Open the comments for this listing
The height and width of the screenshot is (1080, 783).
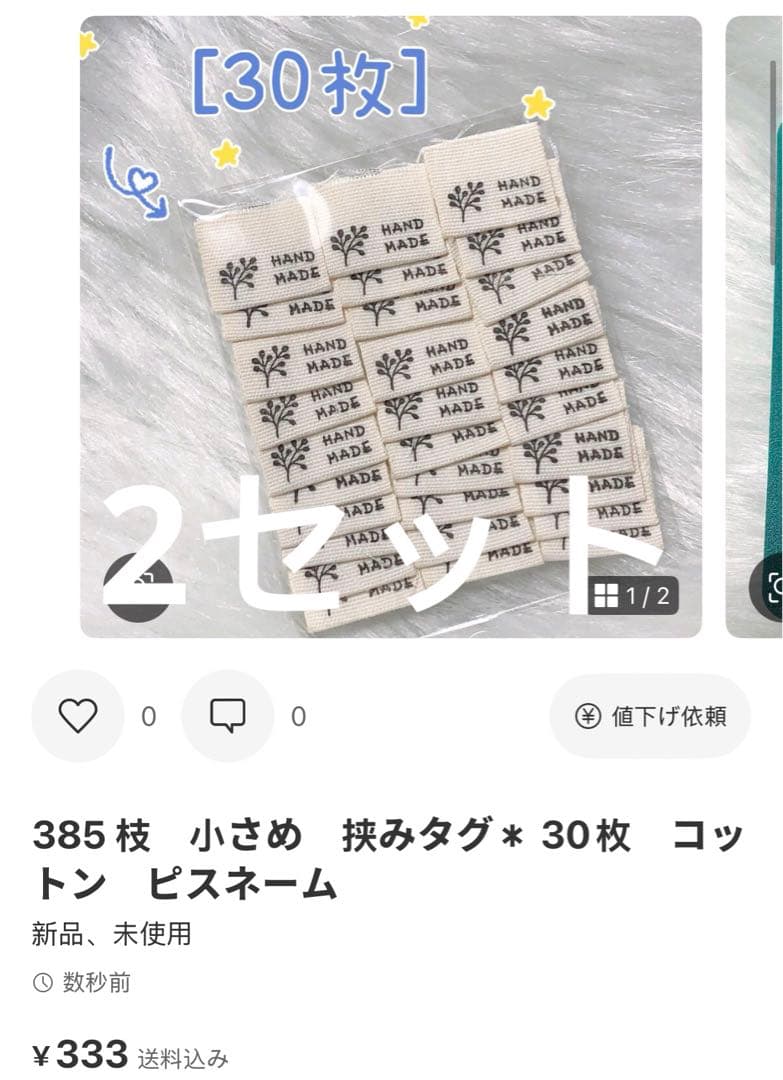(227, 716)
